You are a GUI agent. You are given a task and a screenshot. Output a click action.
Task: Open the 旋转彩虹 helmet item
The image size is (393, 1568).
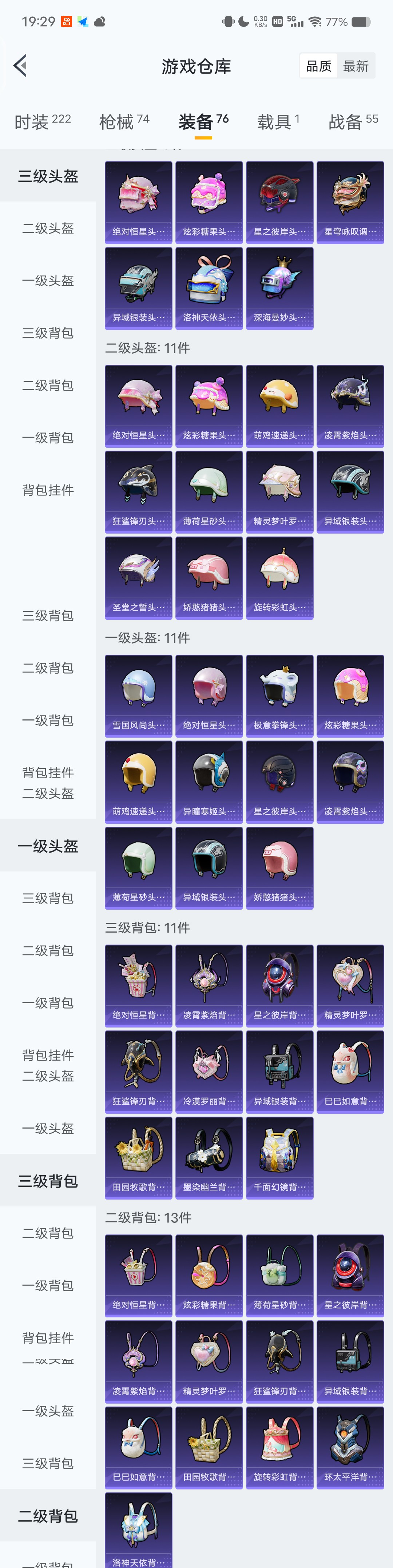coord(280,578)
